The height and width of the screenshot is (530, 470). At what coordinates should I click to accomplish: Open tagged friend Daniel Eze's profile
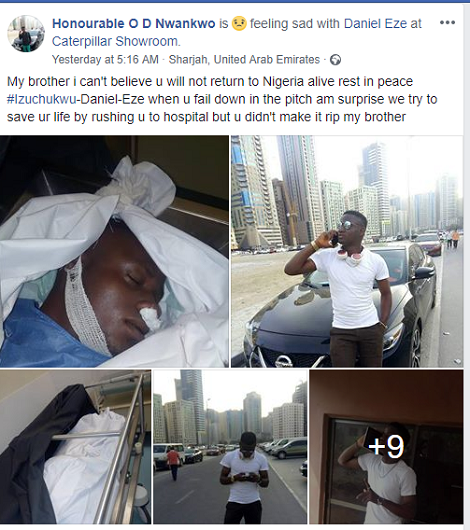tap(375, 24)
